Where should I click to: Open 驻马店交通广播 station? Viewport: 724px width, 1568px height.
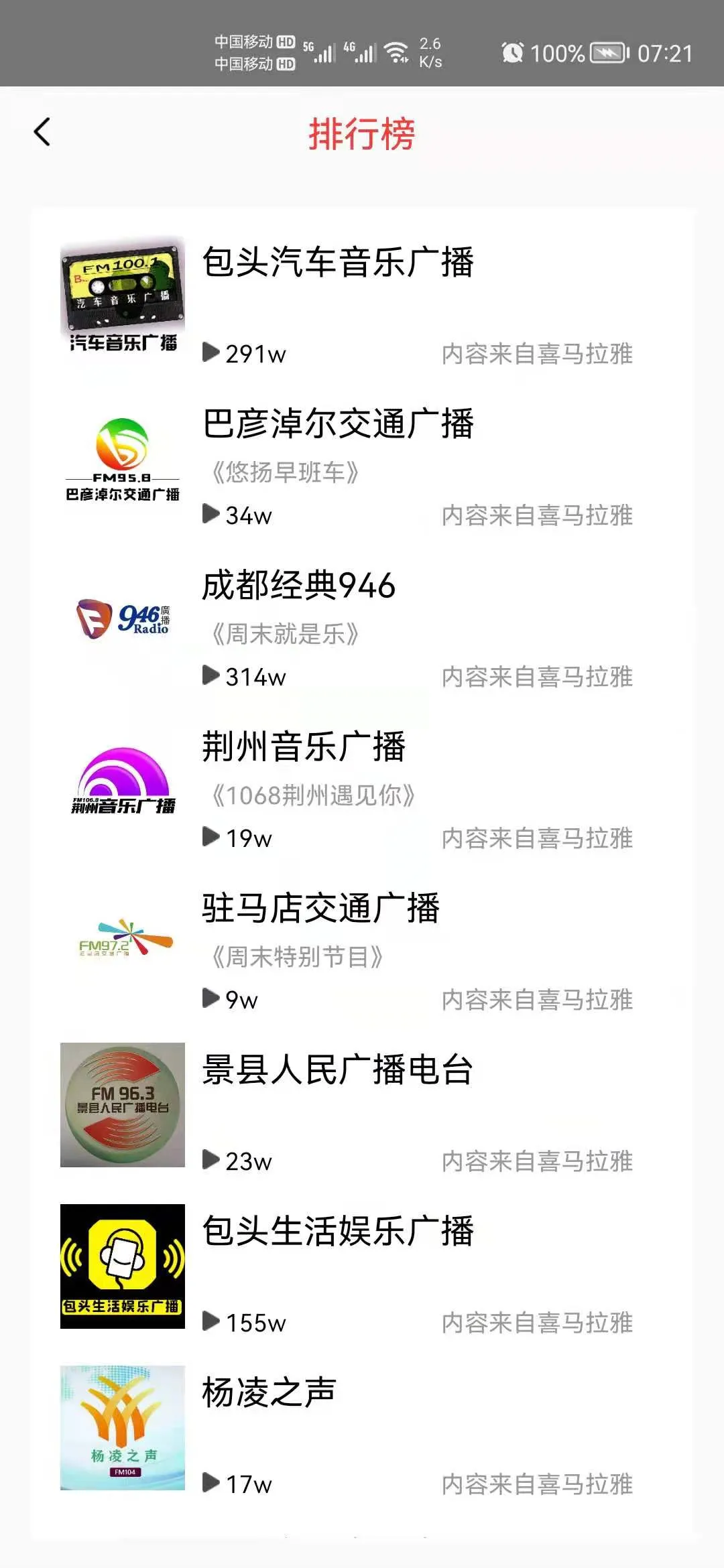click(321, 908)
